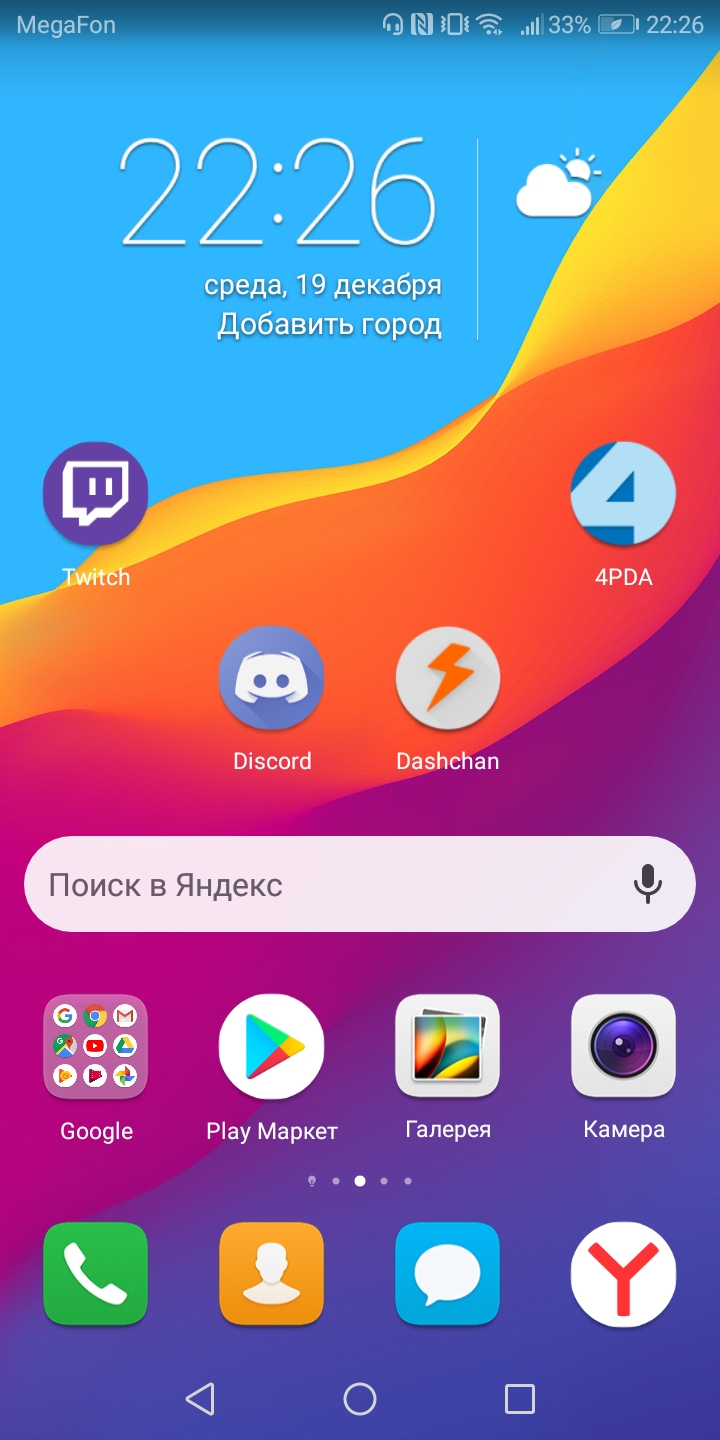This screenshot has height=1440, width=720.
Task: Open the clock widget time
Action: tap(279, 192)
